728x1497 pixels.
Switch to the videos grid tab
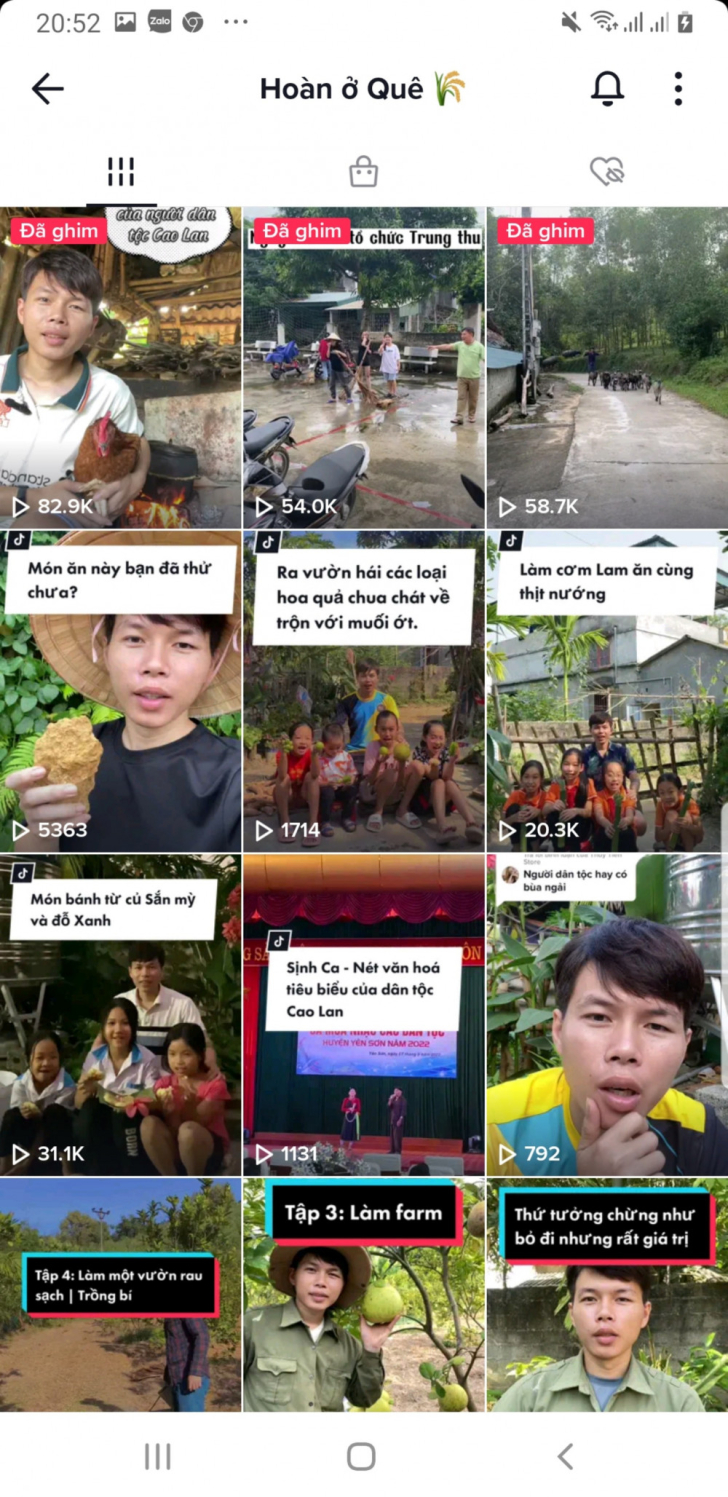click(x=121, y=172)
